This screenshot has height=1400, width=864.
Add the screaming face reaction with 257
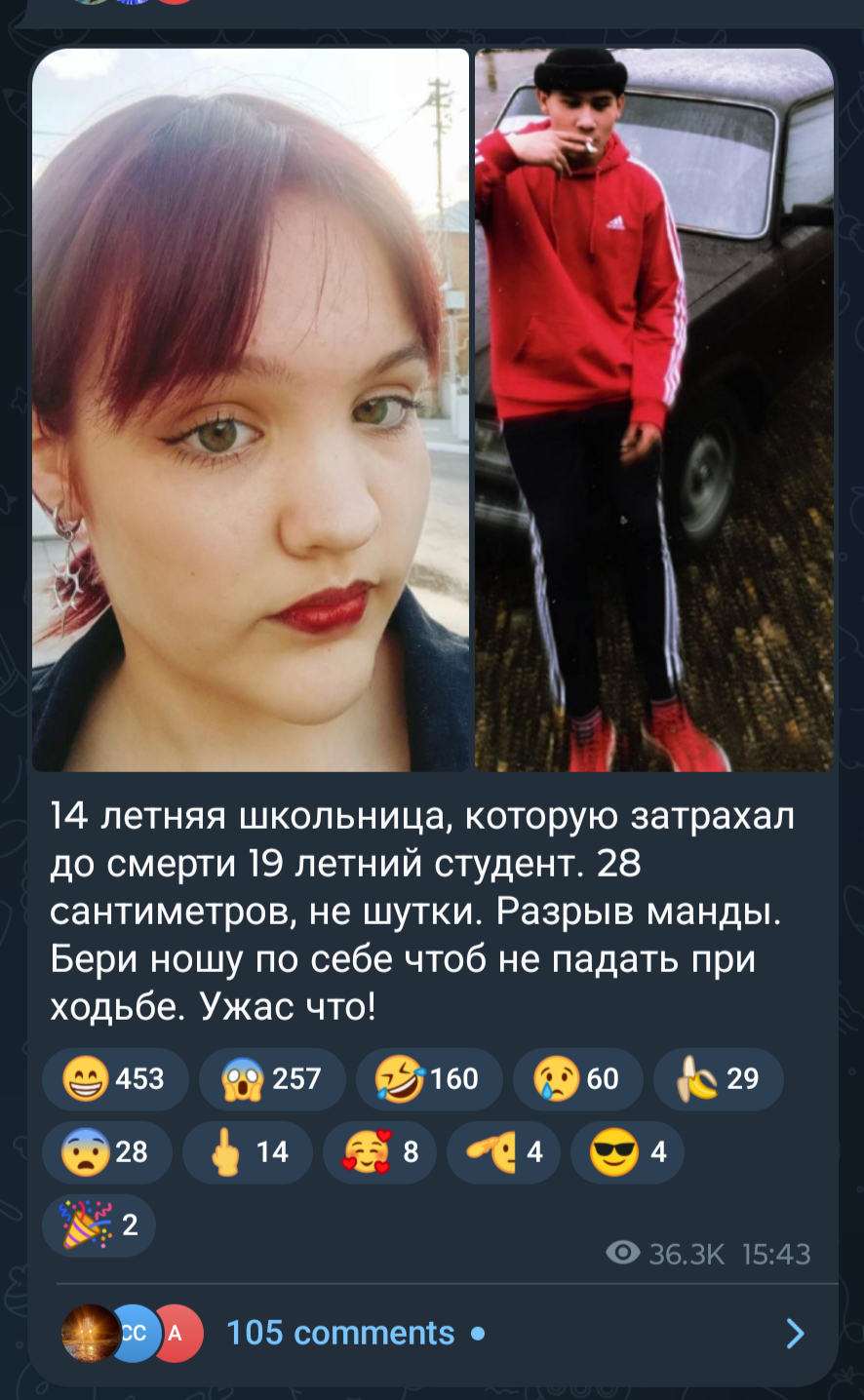272,1079
